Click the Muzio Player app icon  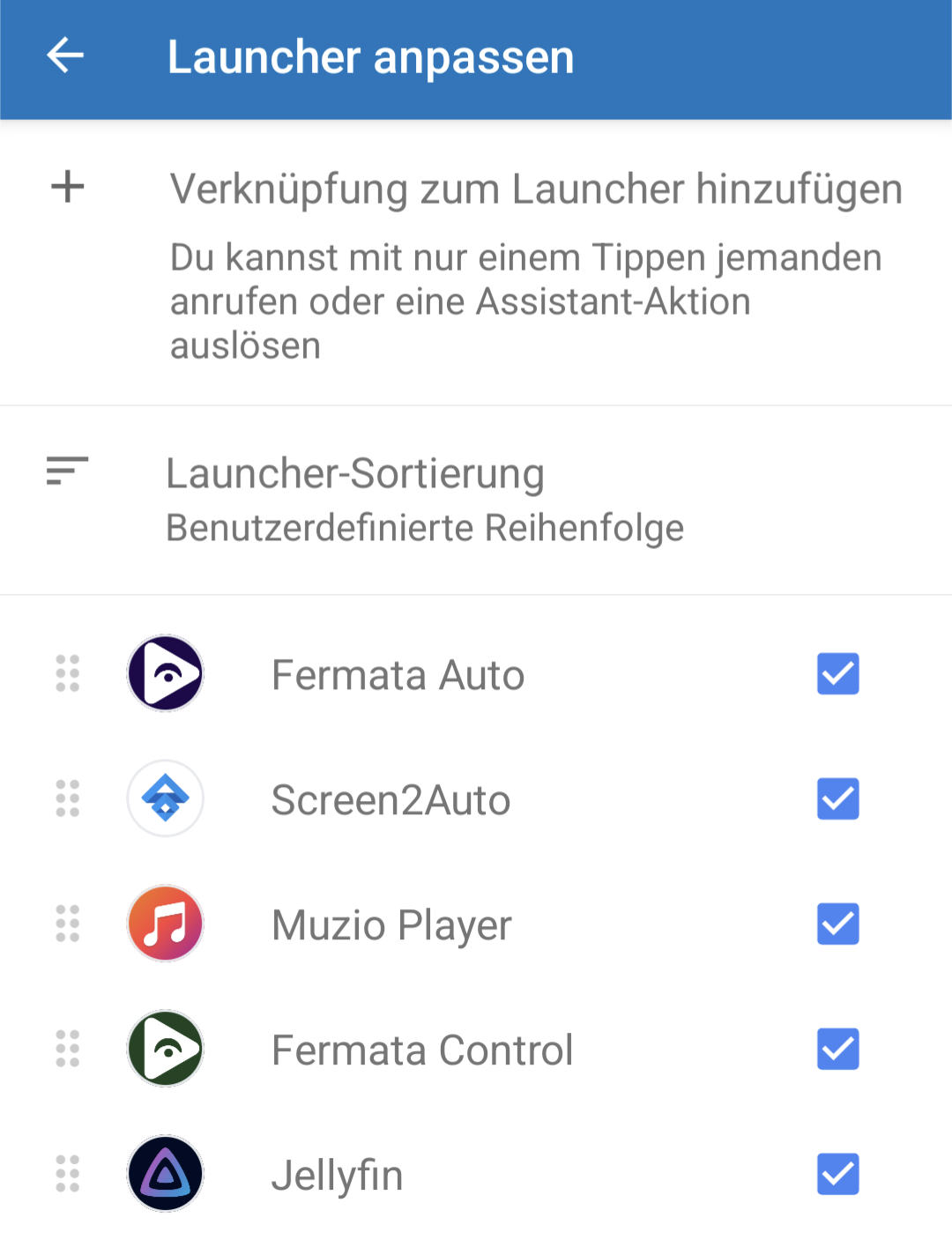[165, 924]
